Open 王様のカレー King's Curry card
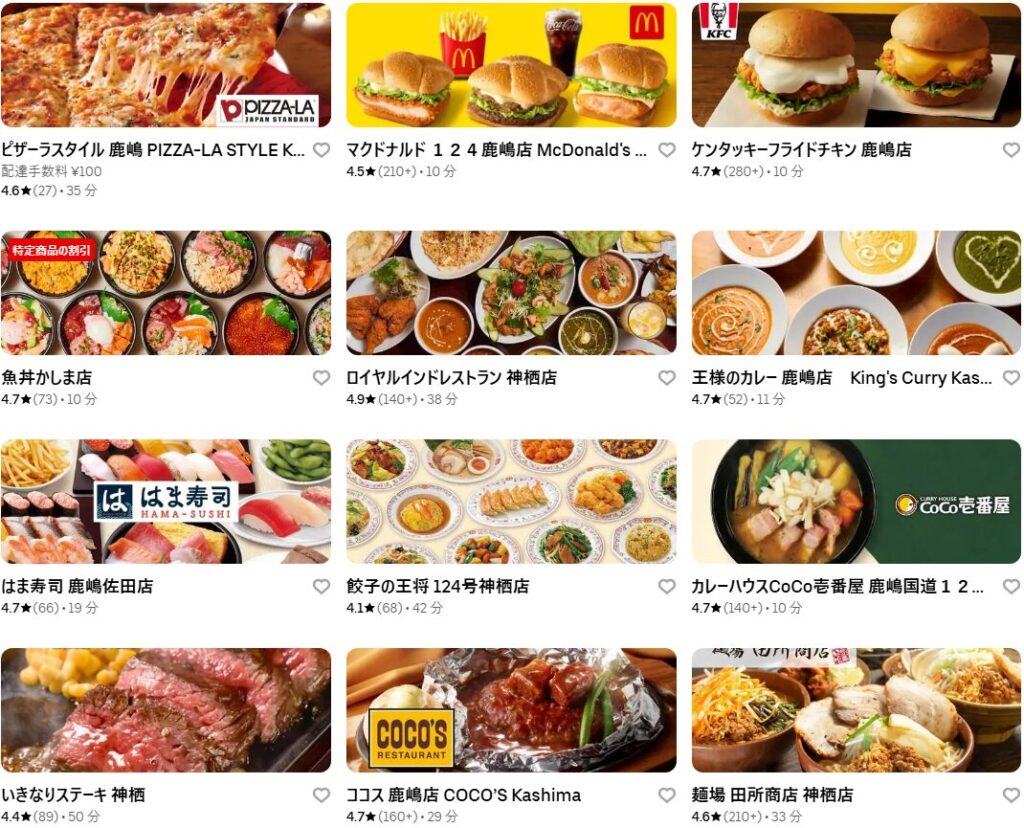The image size is (1024, 828). point(856,293)
